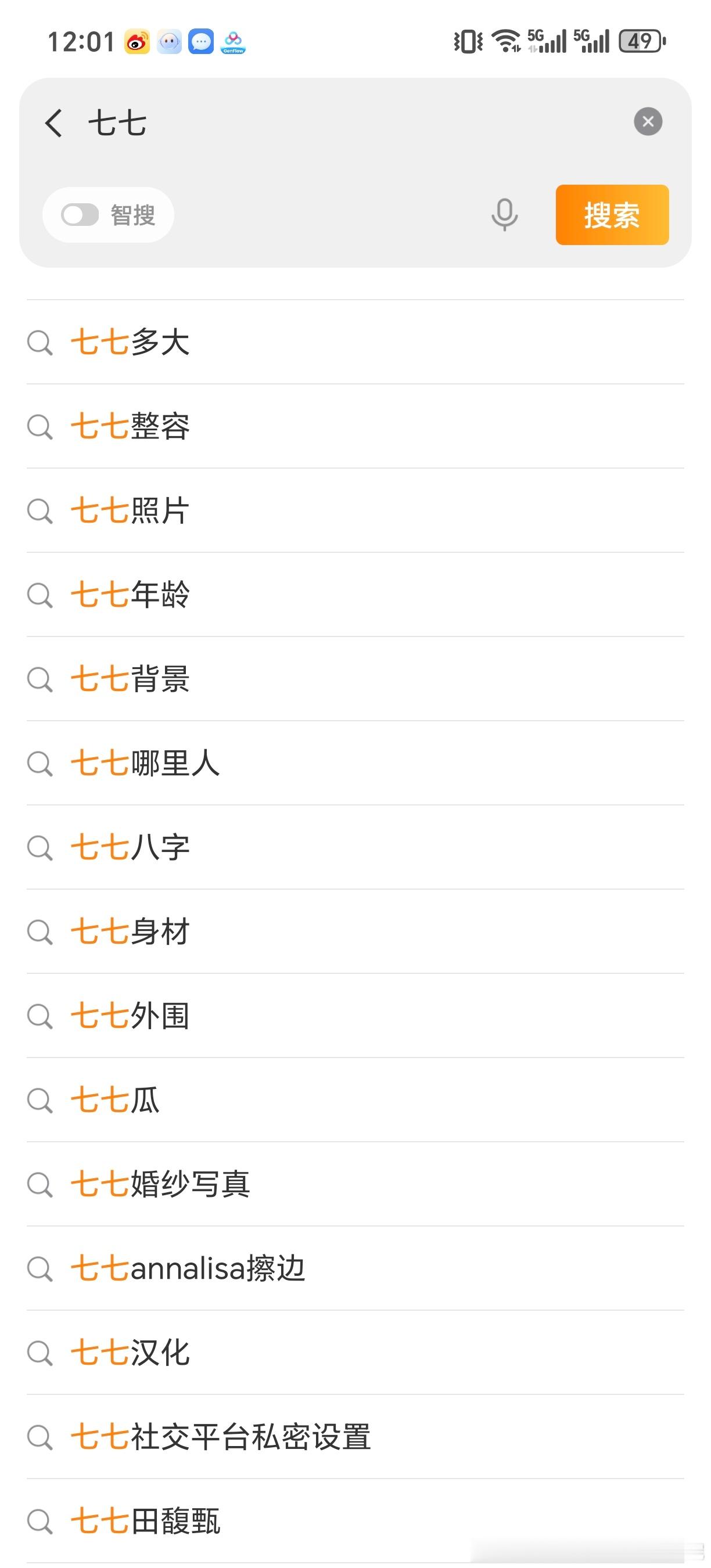Enable the 智搜 smart search toggle
Viewport: 711px width, 1568px height.
coord(81,214)
